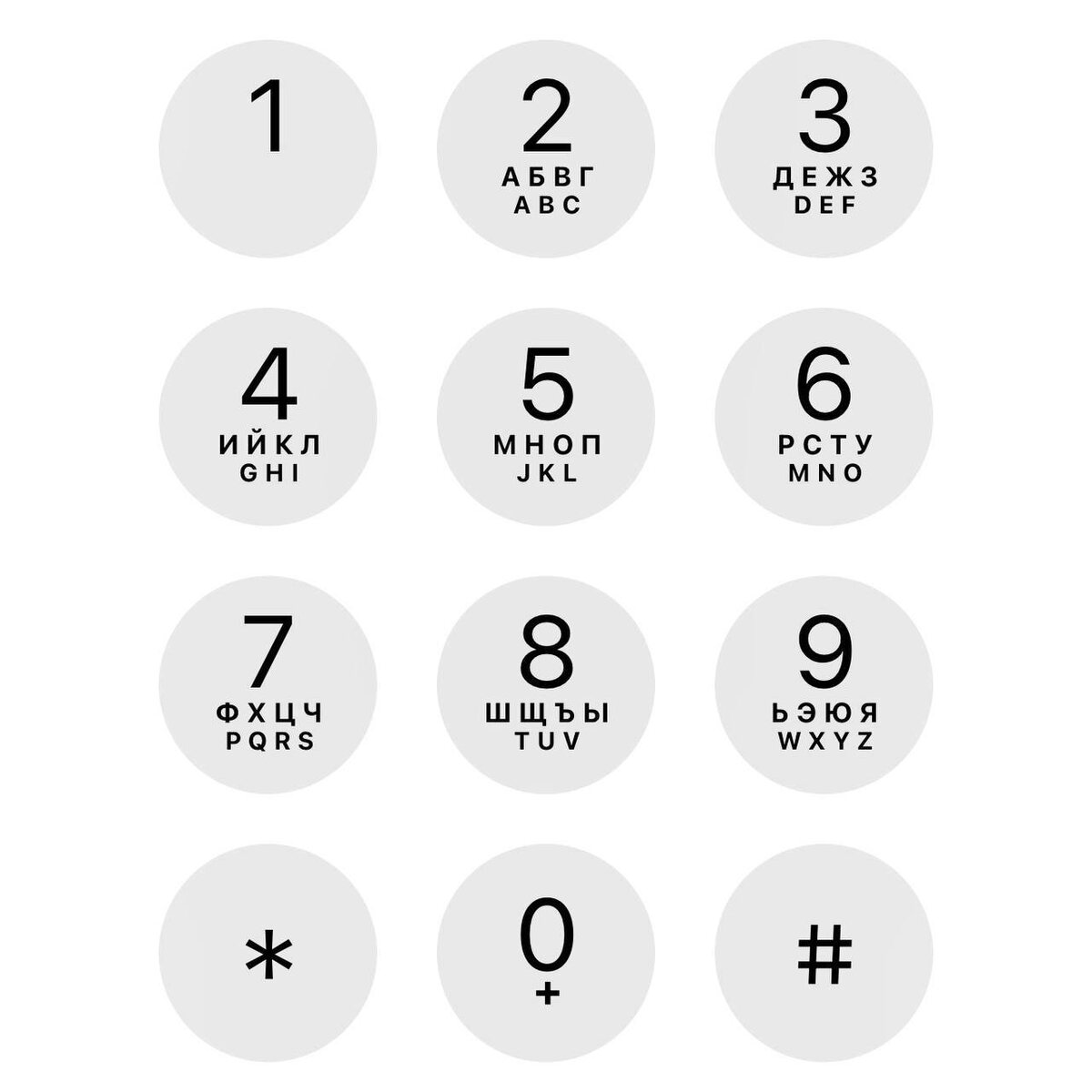Dial the digit 1
Image resolution: width=1092 pixels, height=1092 pixels.
coord(268,148)
